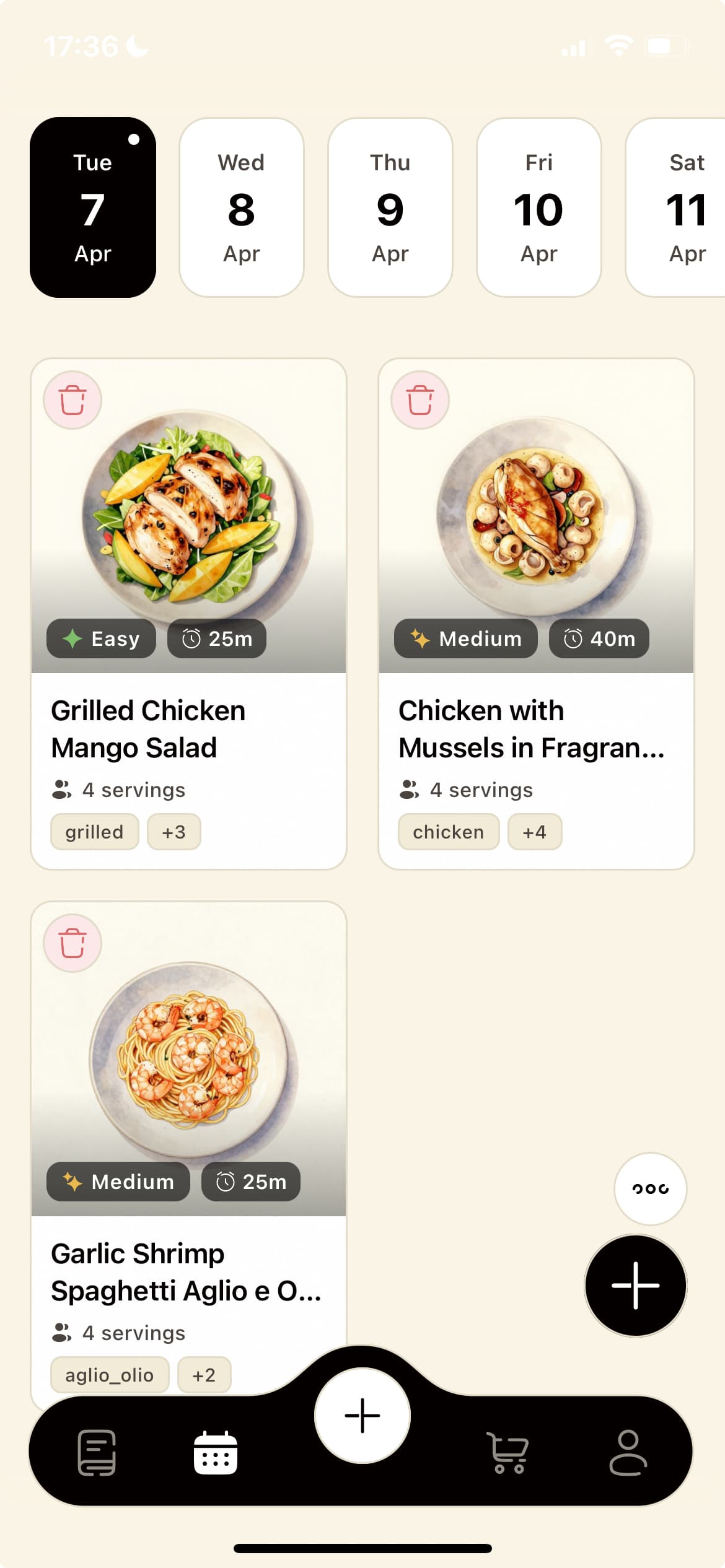Expand the +4 tags on Chicken with Mussels
The height and width of the screenshot is (1568, 725).
point(534,832)
